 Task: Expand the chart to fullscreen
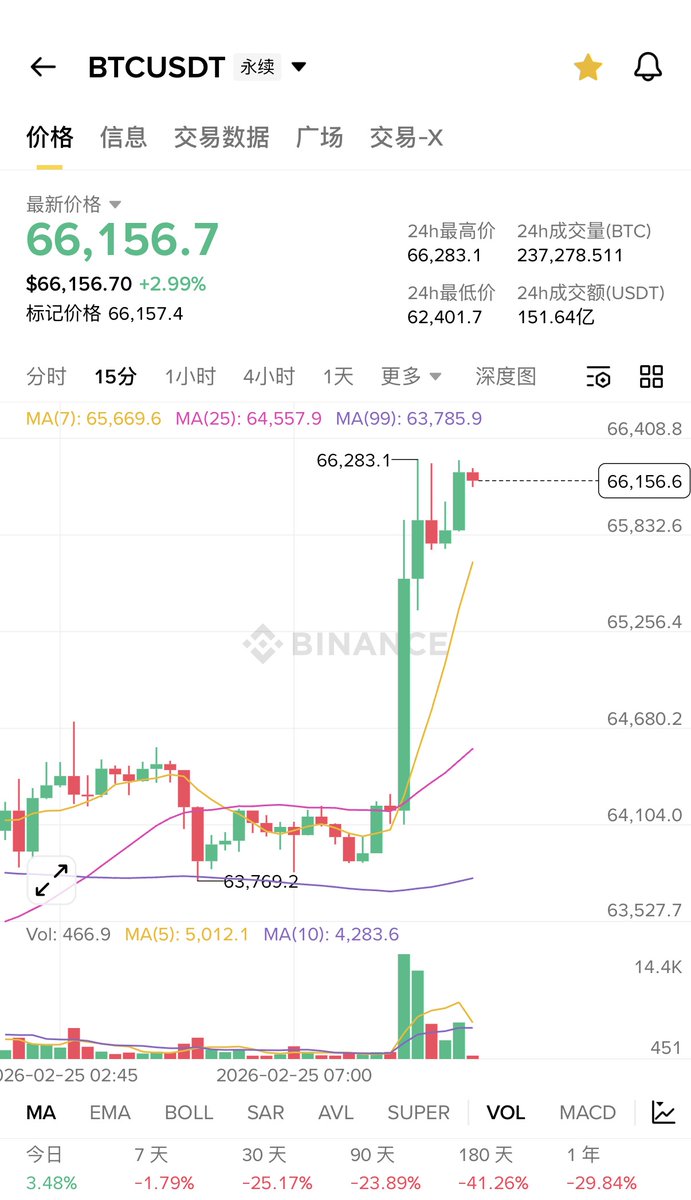51,880
